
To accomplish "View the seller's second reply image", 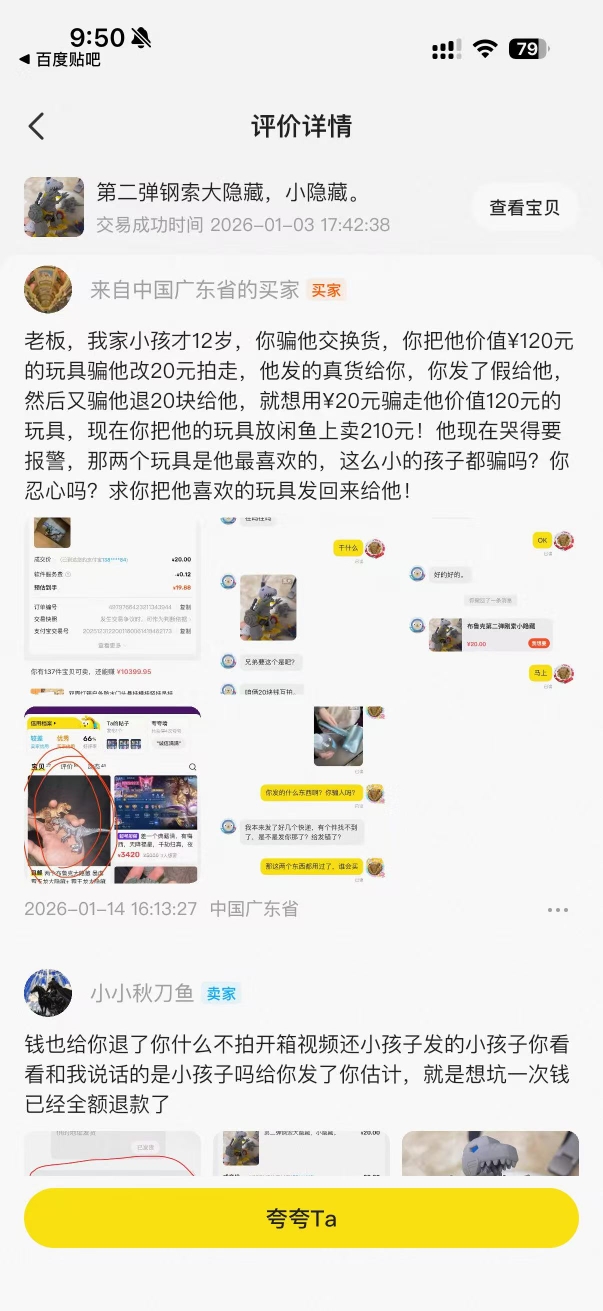I will pos(301,1153).
